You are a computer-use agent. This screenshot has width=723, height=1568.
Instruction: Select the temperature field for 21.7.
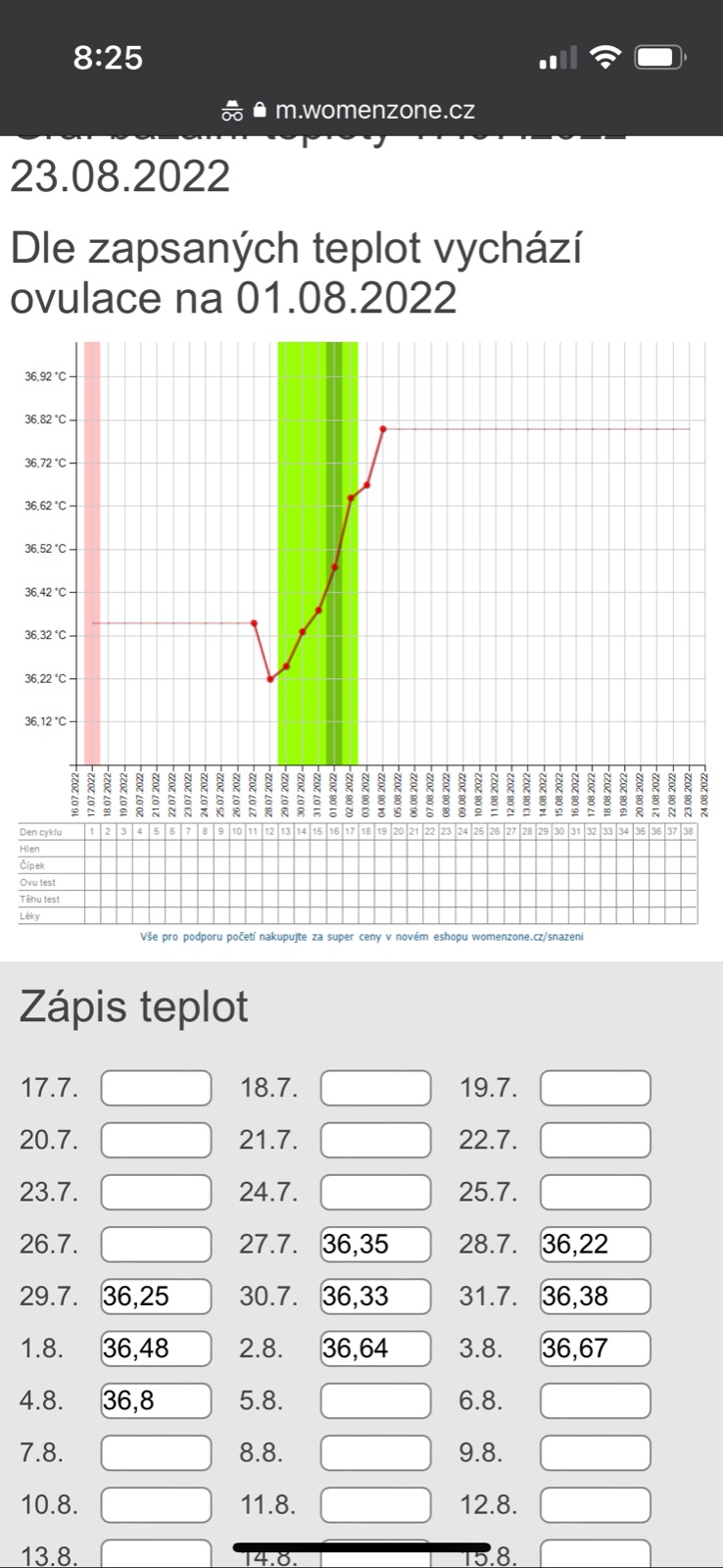coord(375,1140)
